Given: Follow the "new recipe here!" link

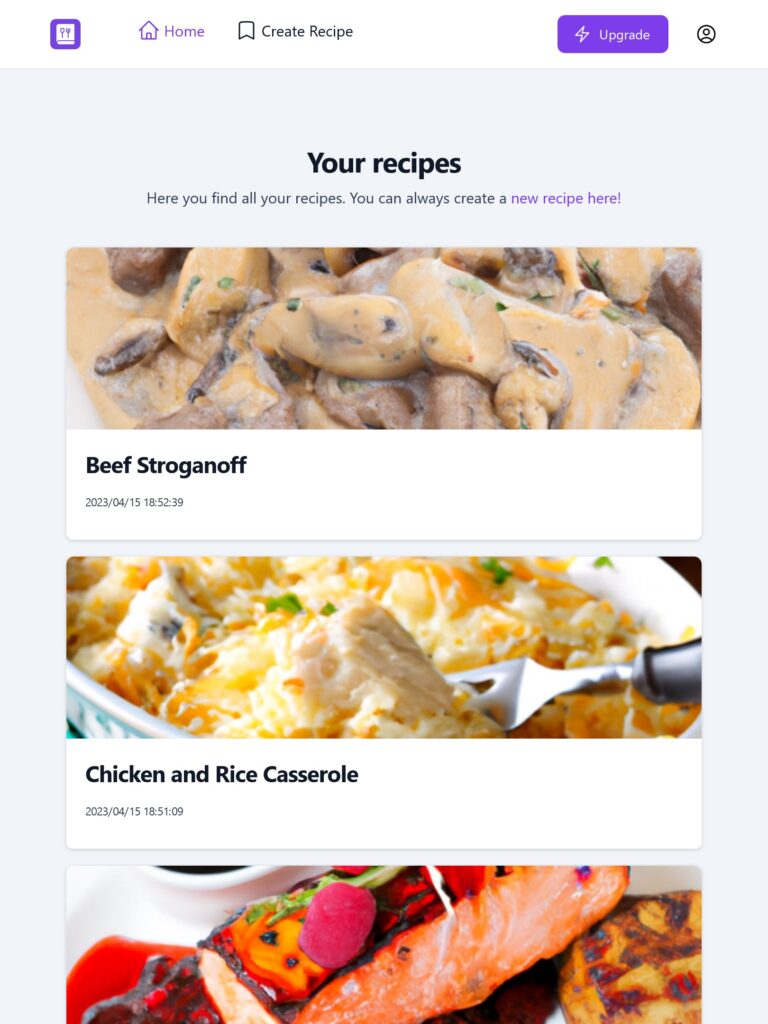Looking at the screenshot, I should pos(566,198).
